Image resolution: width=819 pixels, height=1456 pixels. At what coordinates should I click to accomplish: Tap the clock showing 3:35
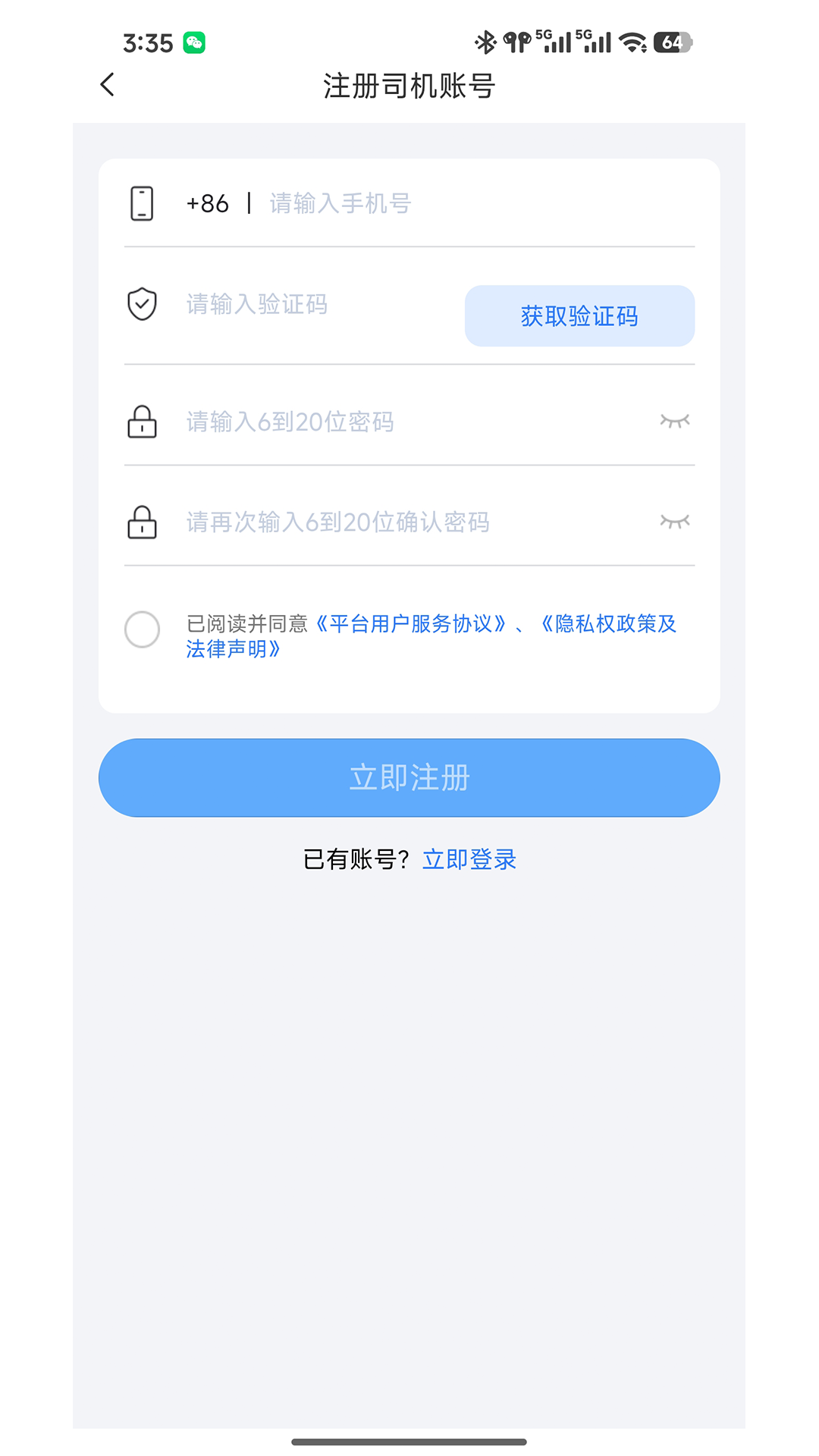pyautogui.click(x=149, y=43)
